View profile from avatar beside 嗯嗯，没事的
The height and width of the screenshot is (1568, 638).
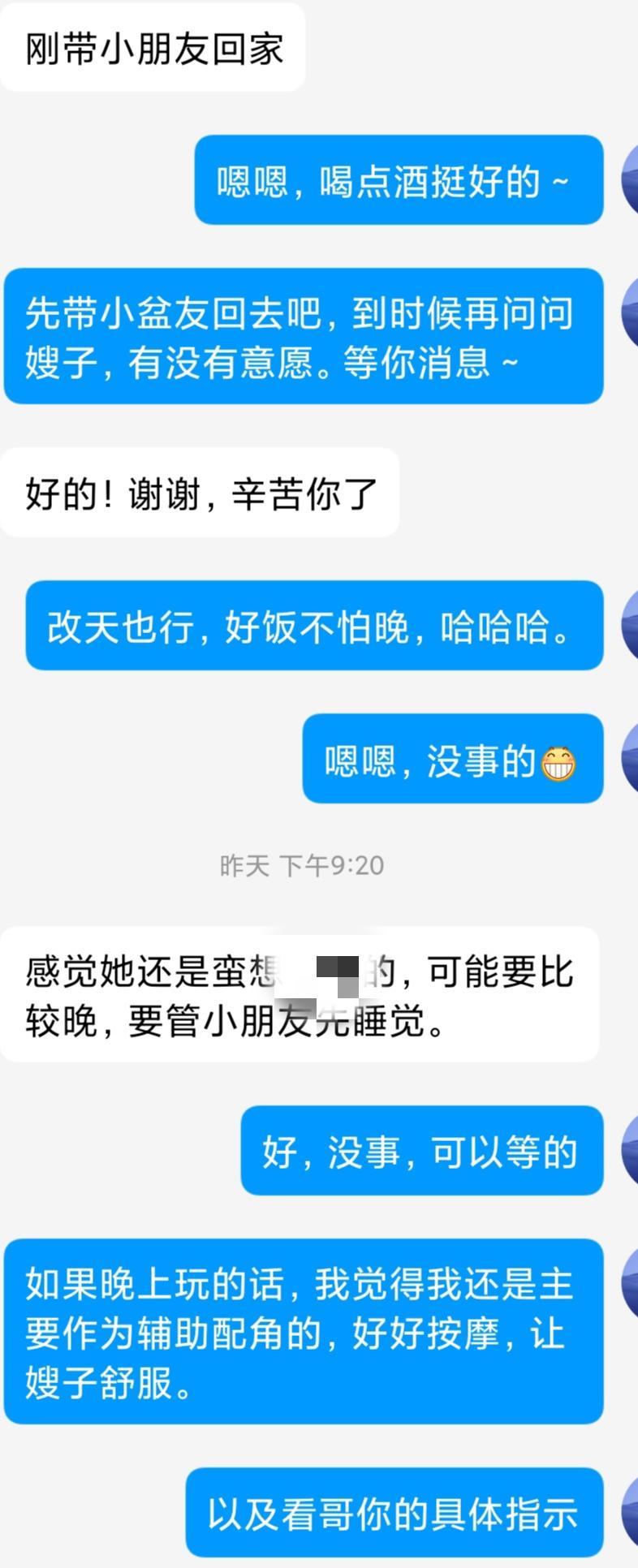630,758
